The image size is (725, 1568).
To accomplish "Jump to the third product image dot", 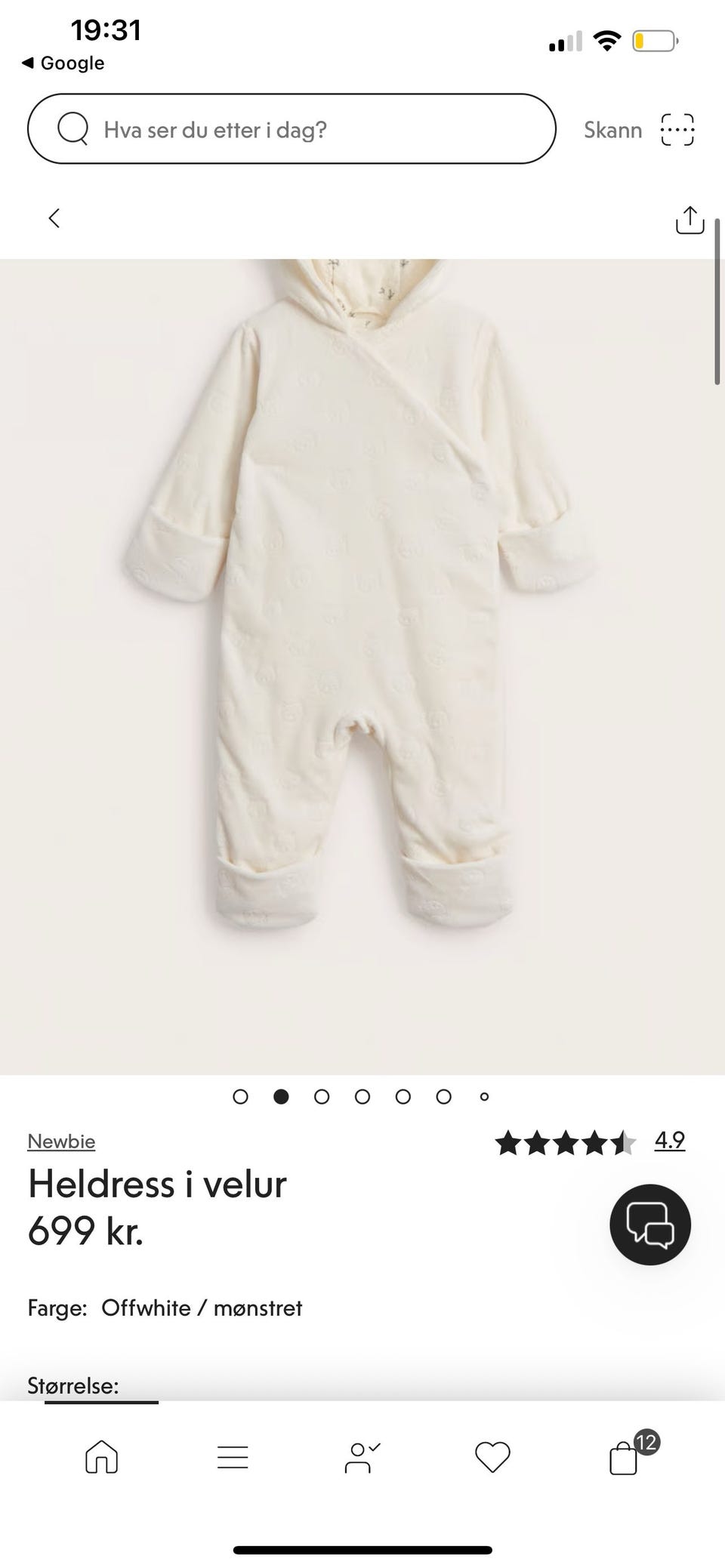I will [x=322, y=1096].
